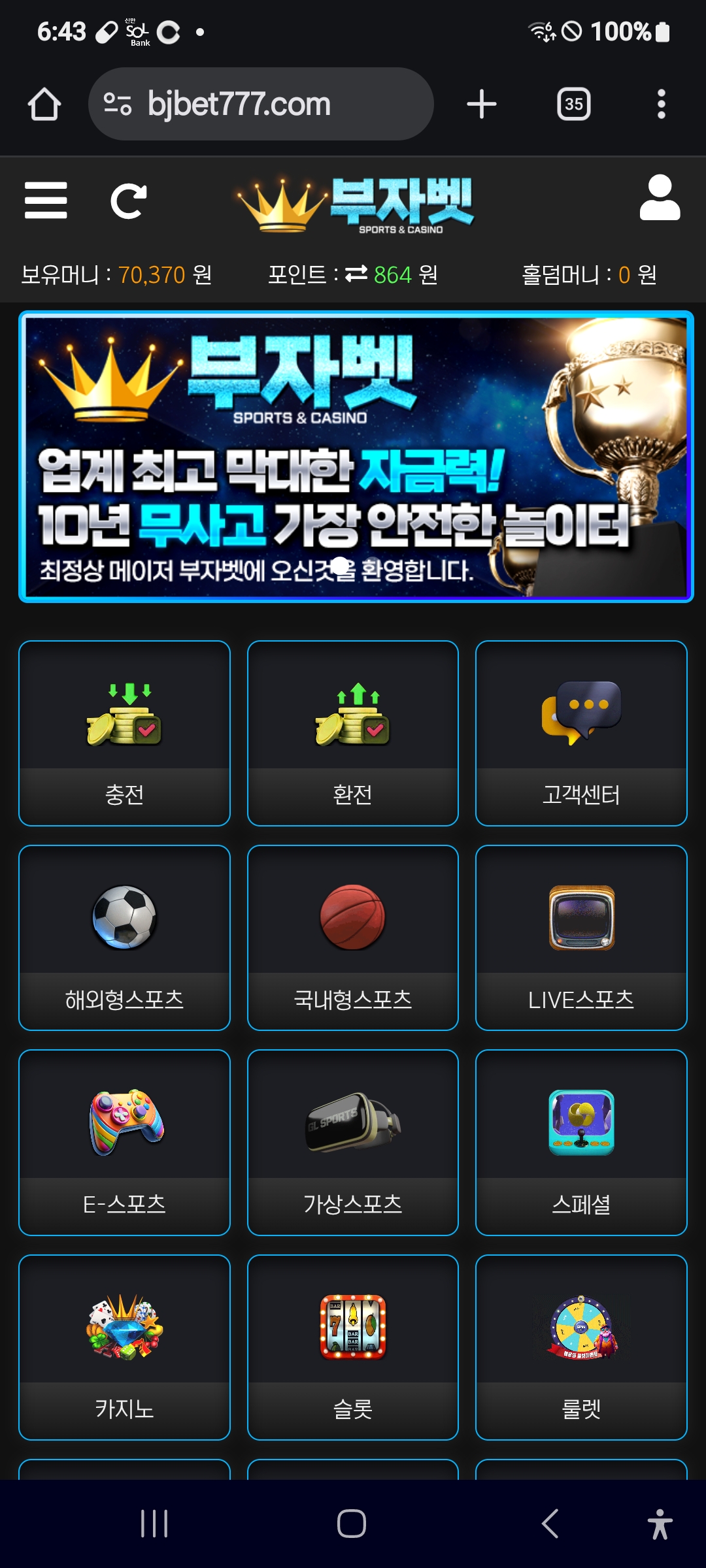Open the 환전 withdrawal tile
The image size is (706, 1568).
pos(353,733)
